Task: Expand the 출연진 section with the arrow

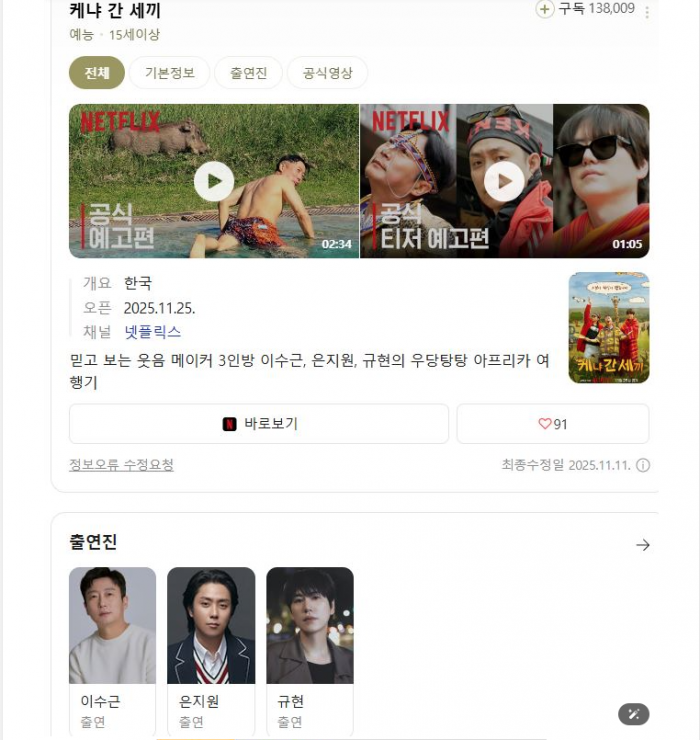Action: point(643,545)
